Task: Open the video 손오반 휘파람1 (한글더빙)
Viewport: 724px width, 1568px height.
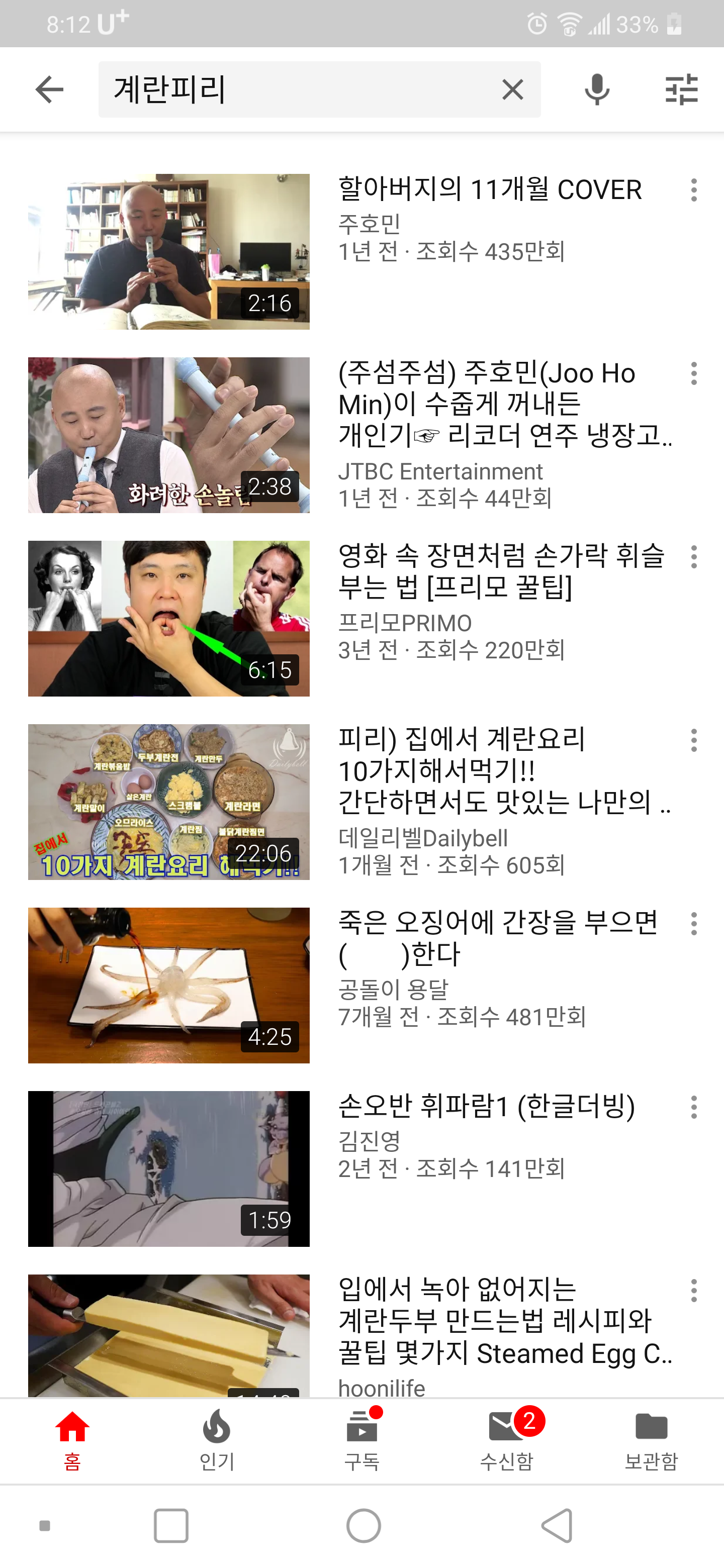Action: coord(168,1168)
